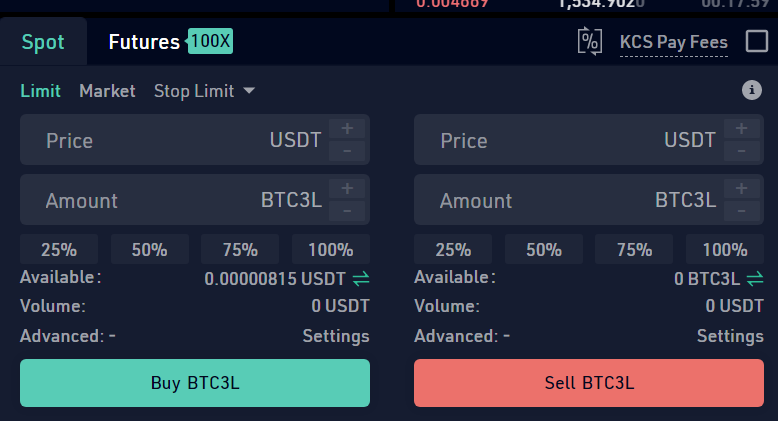Viewport: 778px width, 421px height.
Task: Select 100% on the sell side
Action: tap(725, 250)
